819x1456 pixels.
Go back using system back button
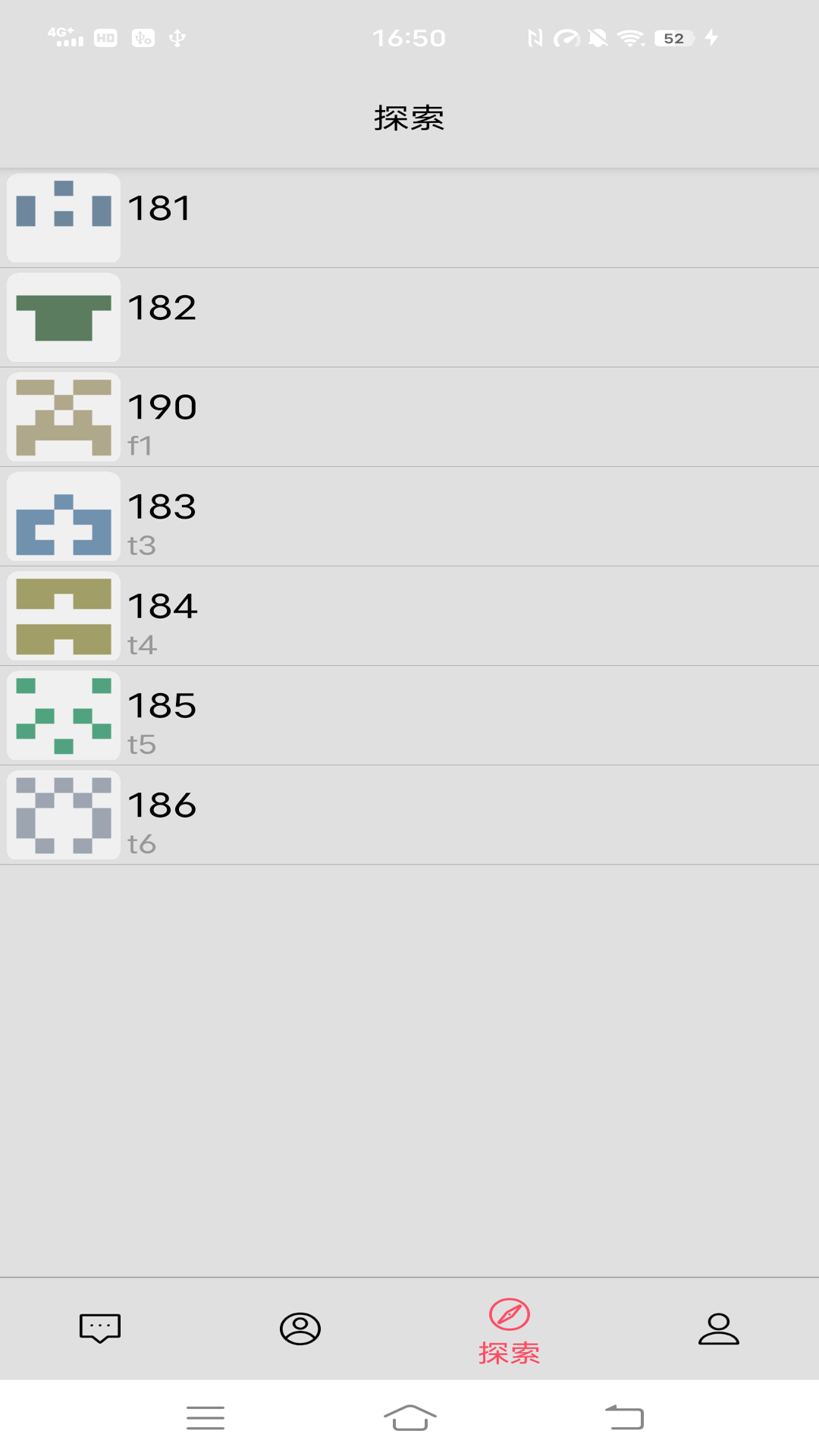click(x=624, y=1417)
